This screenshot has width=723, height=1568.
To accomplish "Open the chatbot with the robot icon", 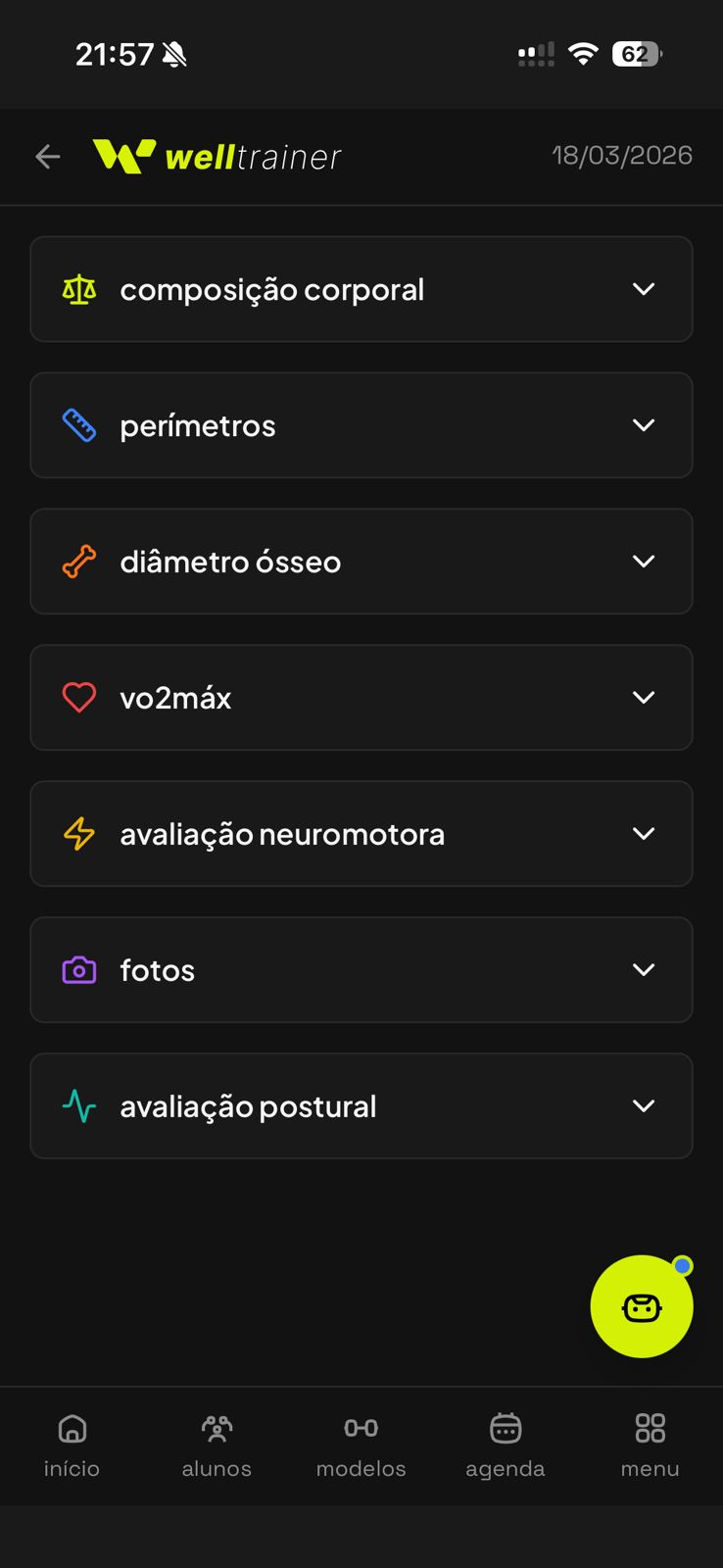I will [x=642, y=1306].
